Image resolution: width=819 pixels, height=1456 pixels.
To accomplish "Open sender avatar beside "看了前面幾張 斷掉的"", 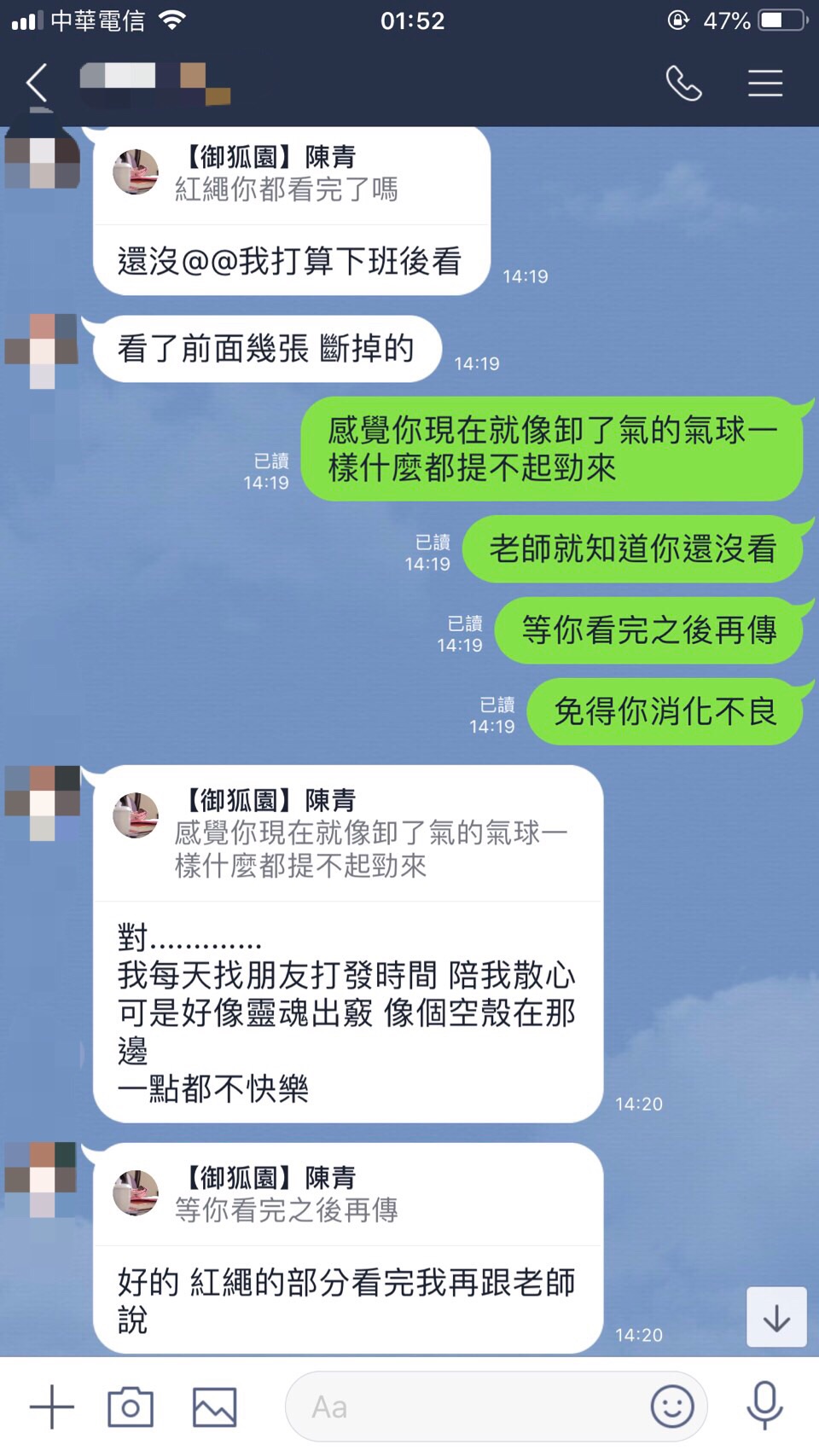I will (x=42, y=351).
